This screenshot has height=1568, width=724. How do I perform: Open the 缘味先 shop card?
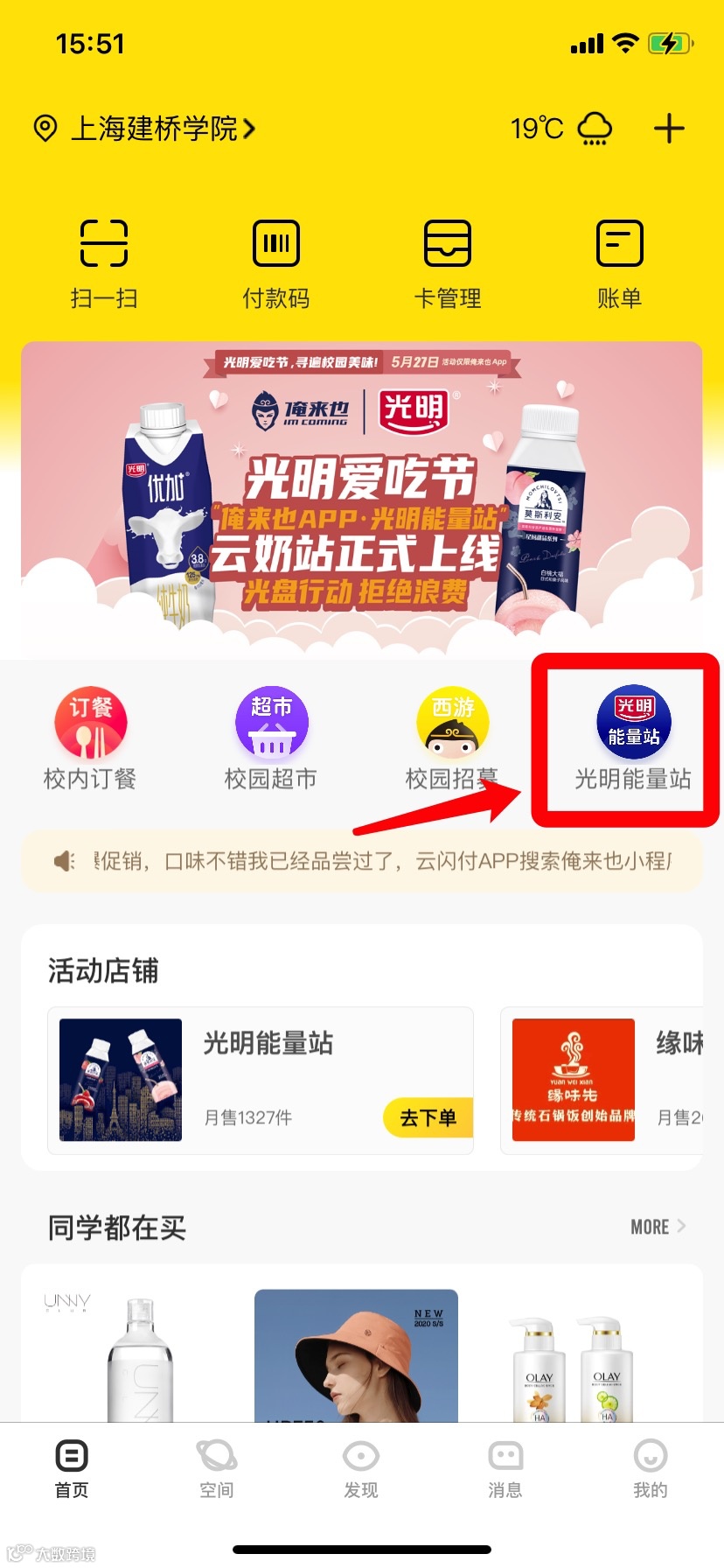click(x=574, y=1080)
